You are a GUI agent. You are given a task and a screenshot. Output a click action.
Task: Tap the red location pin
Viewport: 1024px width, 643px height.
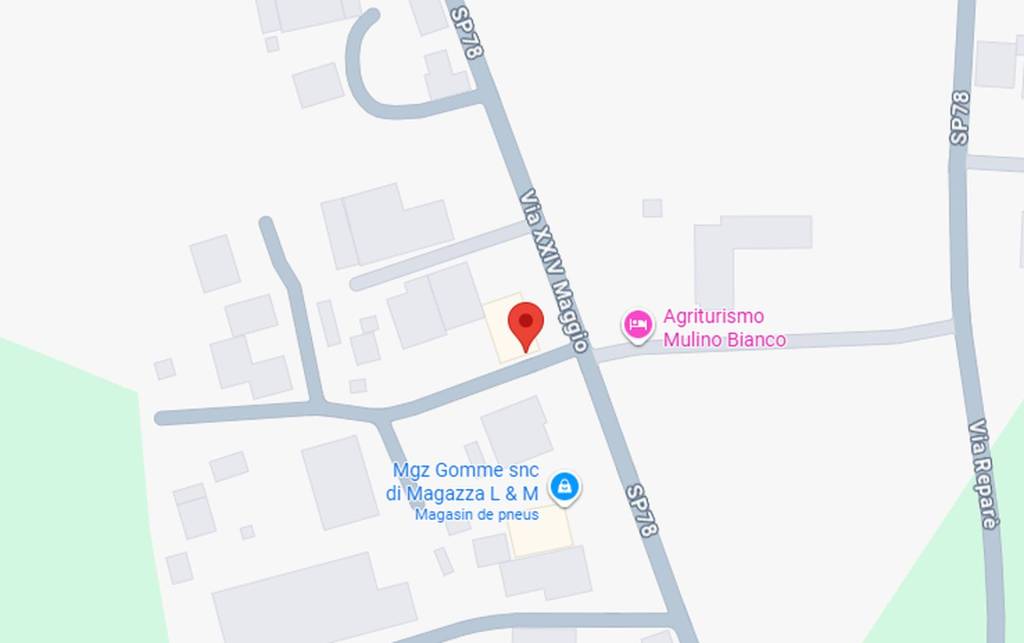coord(526,325)
